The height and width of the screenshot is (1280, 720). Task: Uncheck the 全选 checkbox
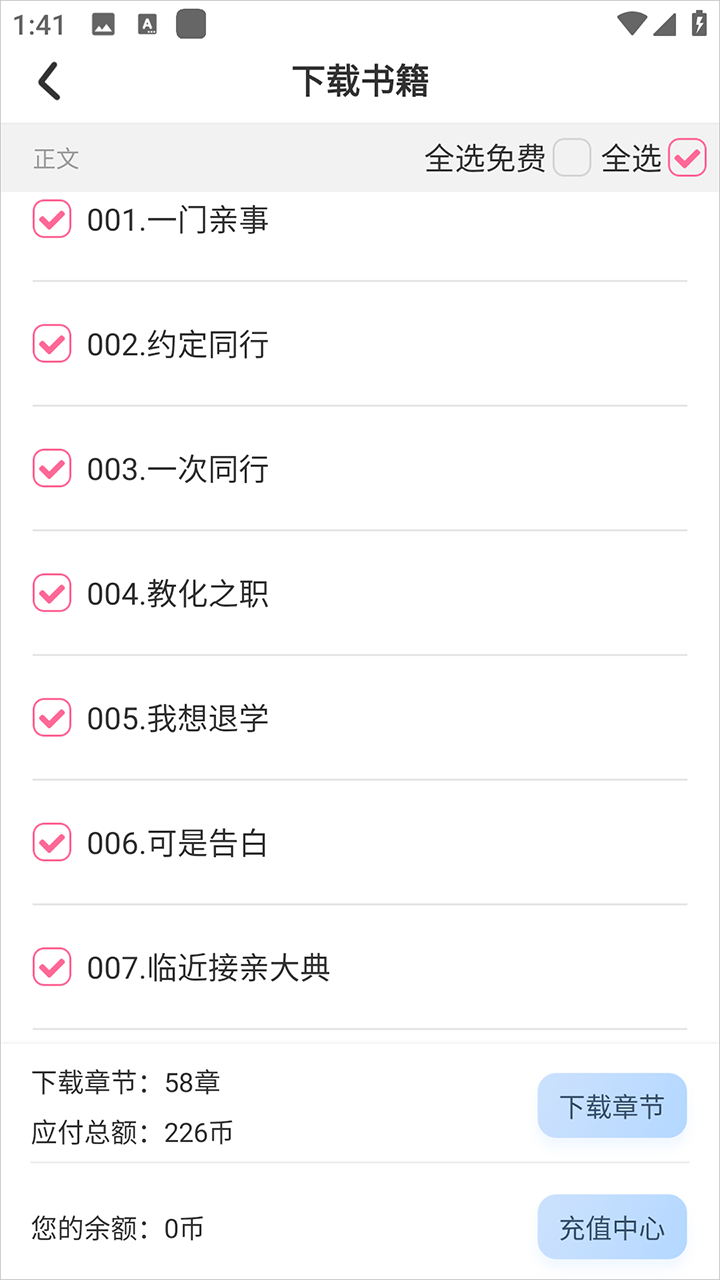tap(688, 158)
